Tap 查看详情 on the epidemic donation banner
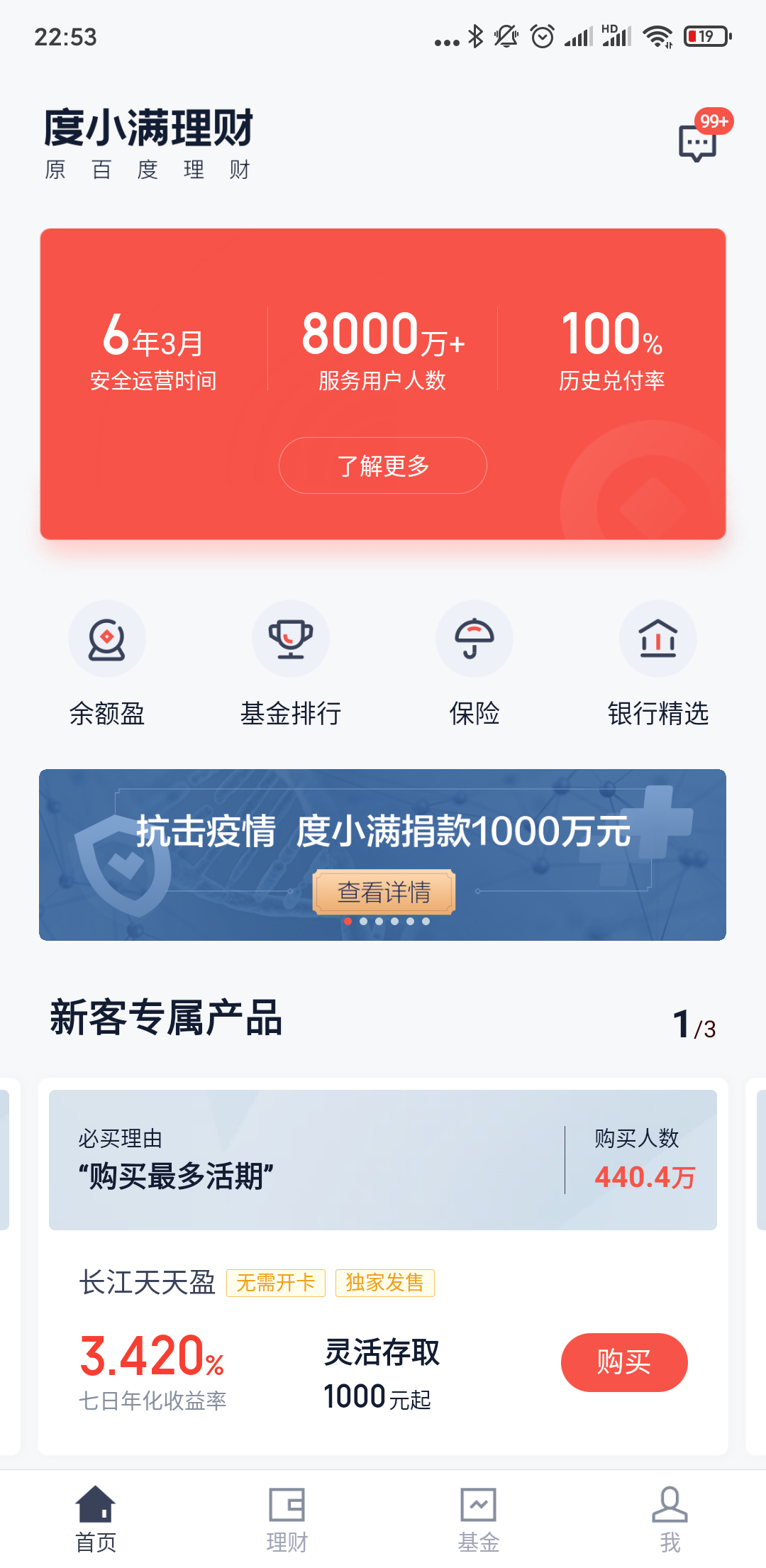Image resolution: width=766 pixels, height=1568 pixels. [384, 892]
